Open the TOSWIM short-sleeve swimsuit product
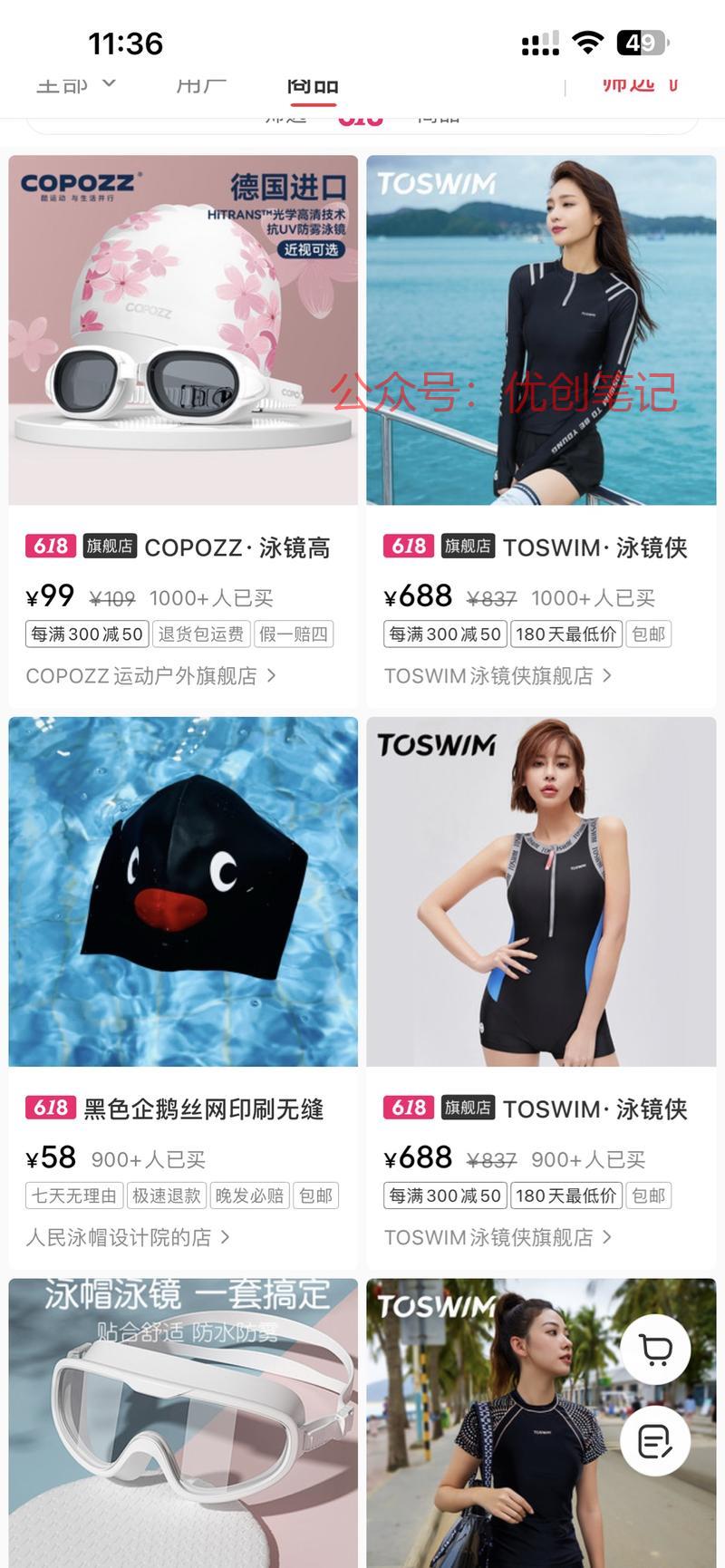The height and width of the screenshot is (1568, 725). 507,1450
